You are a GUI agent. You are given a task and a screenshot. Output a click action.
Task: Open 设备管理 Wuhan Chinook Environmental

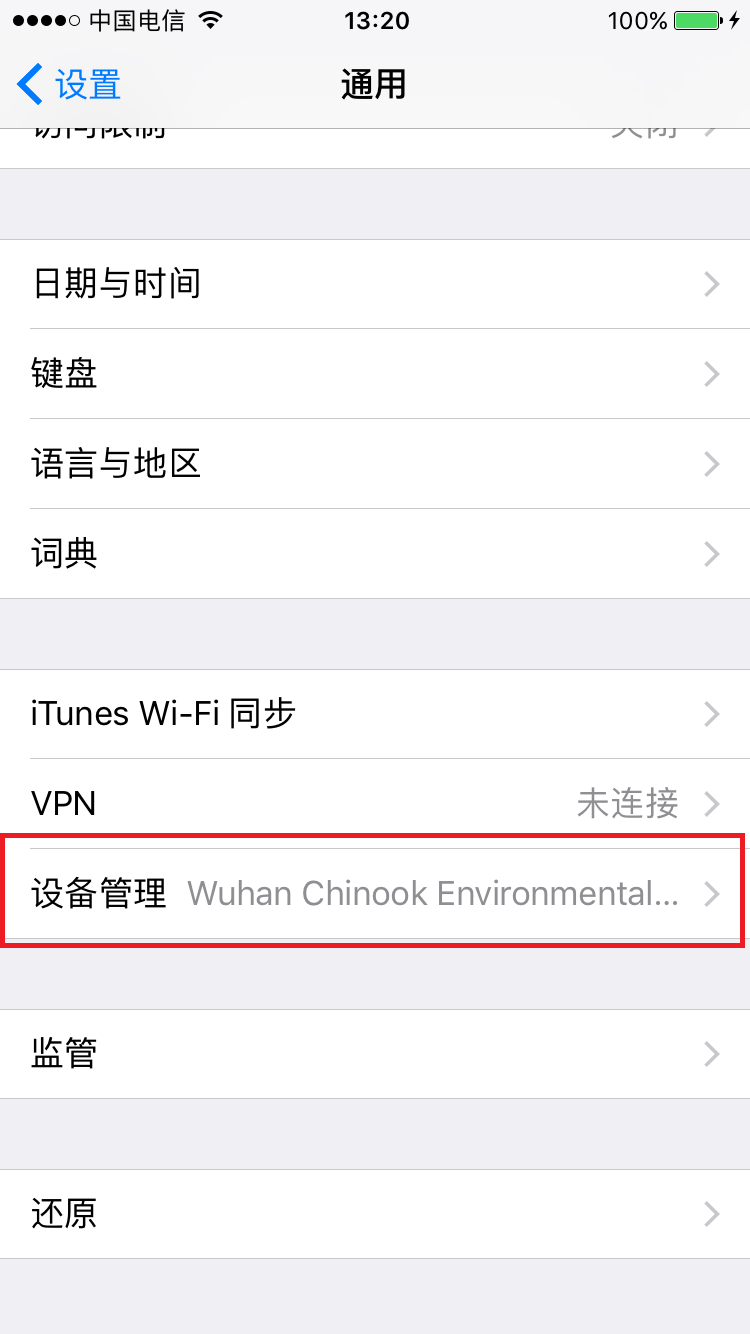pos(375,893)
